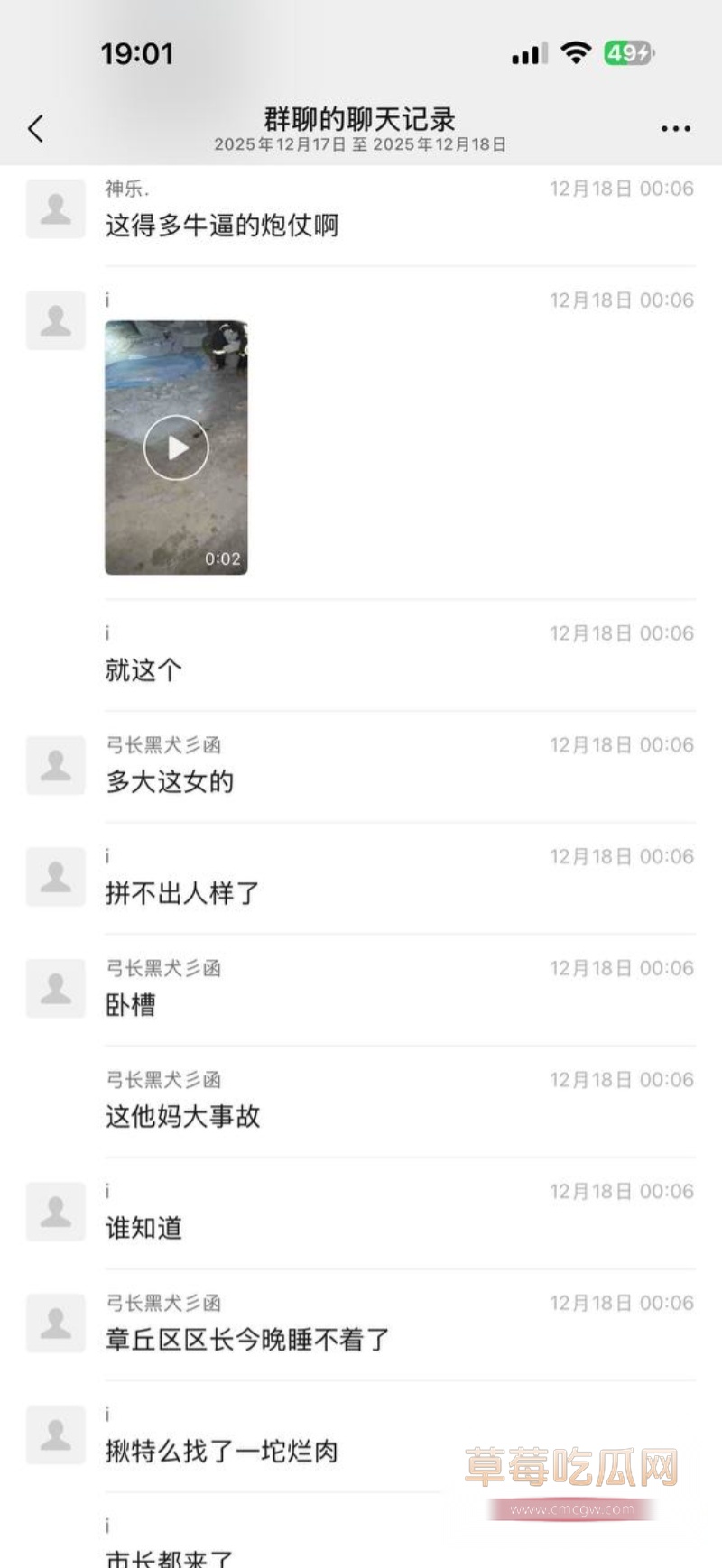The height and width of the screenshot is (1568, 722).
Task: Tap the play button on the video message
Action: click(177, 447)
